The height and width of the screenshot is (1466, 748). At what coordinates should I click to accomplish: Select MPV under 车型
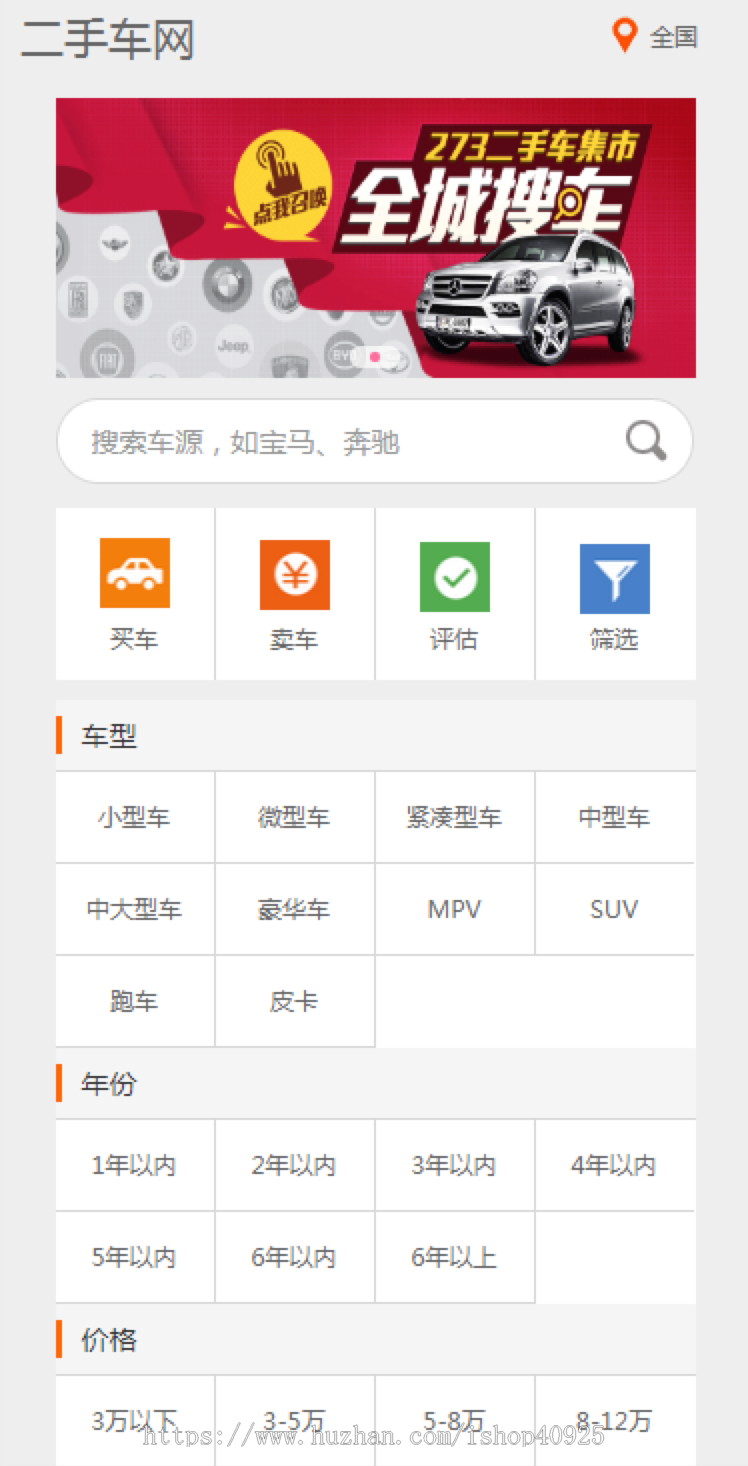(455, 909)
